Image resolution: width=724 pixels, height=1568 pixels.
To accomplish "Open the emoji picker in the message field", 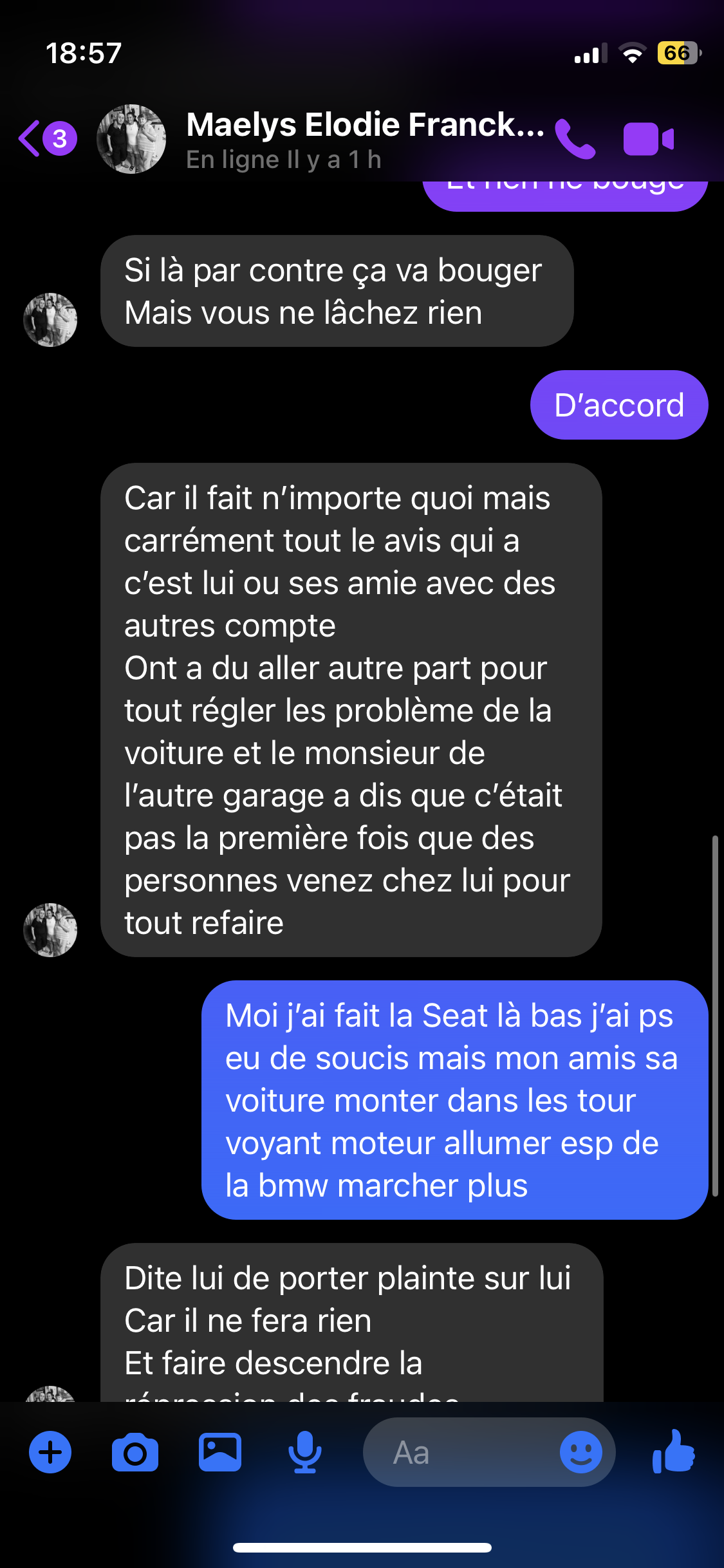I will 581,1452.
